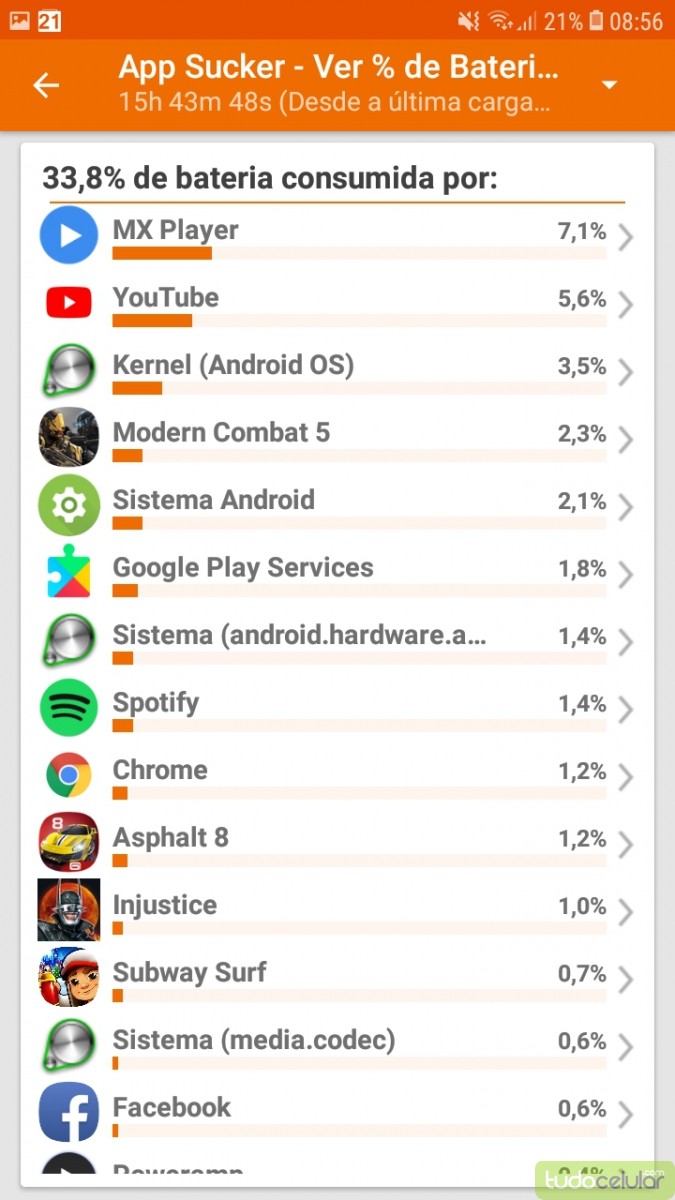This screenshot has width=675, height=1200.
Task: Go back using the arrow icon
Action: pyautogui.click(x=46, y=86)
